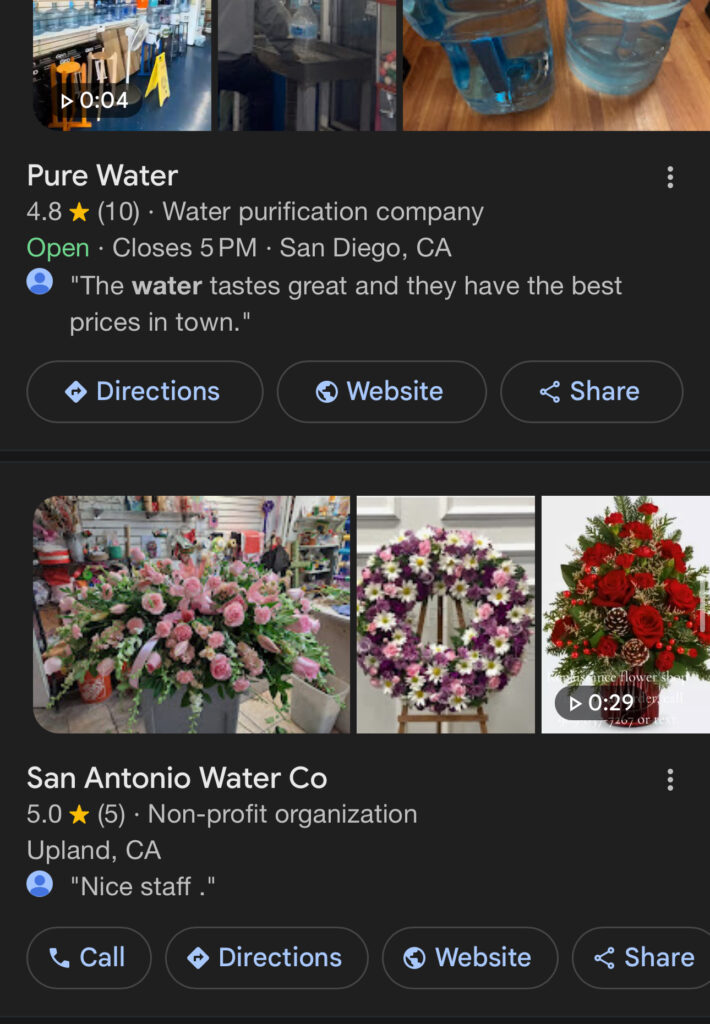Share the San Antonio Water Co listing
This screenshot has width=710, height=1024.
643,957
